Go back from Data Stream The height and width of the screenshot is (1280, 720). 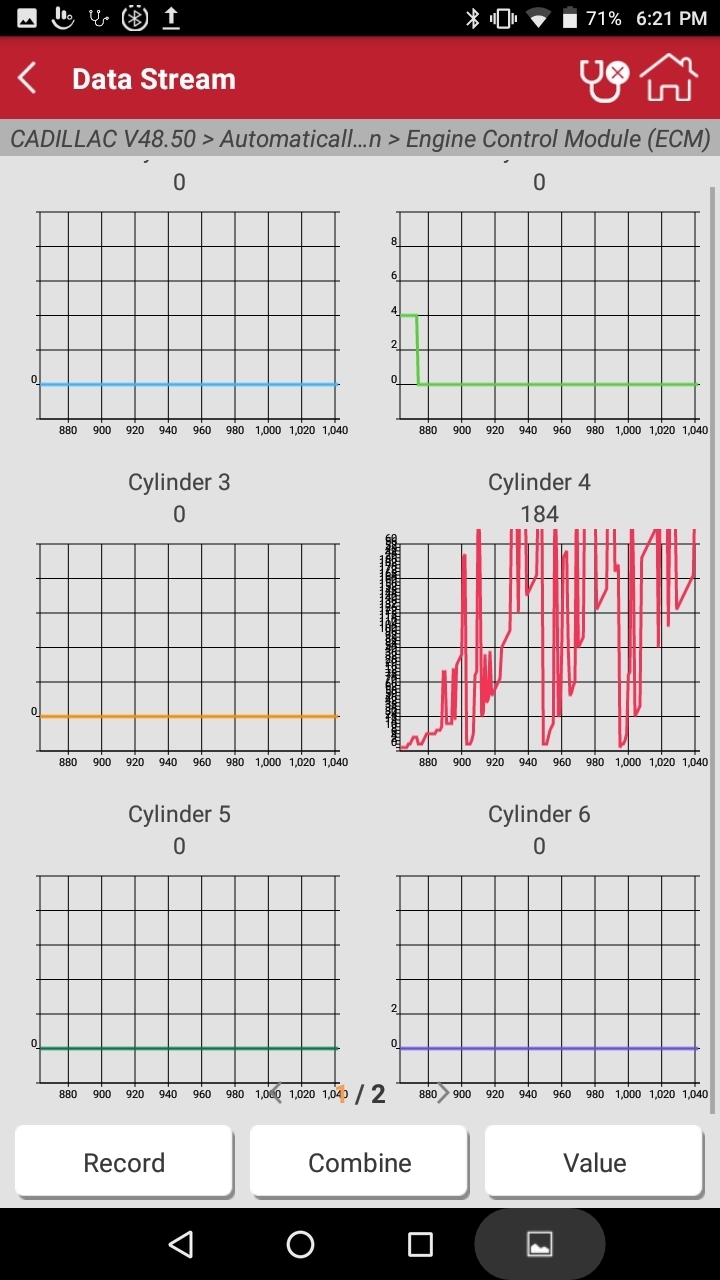pyautogui.click(x=28, y=79)
